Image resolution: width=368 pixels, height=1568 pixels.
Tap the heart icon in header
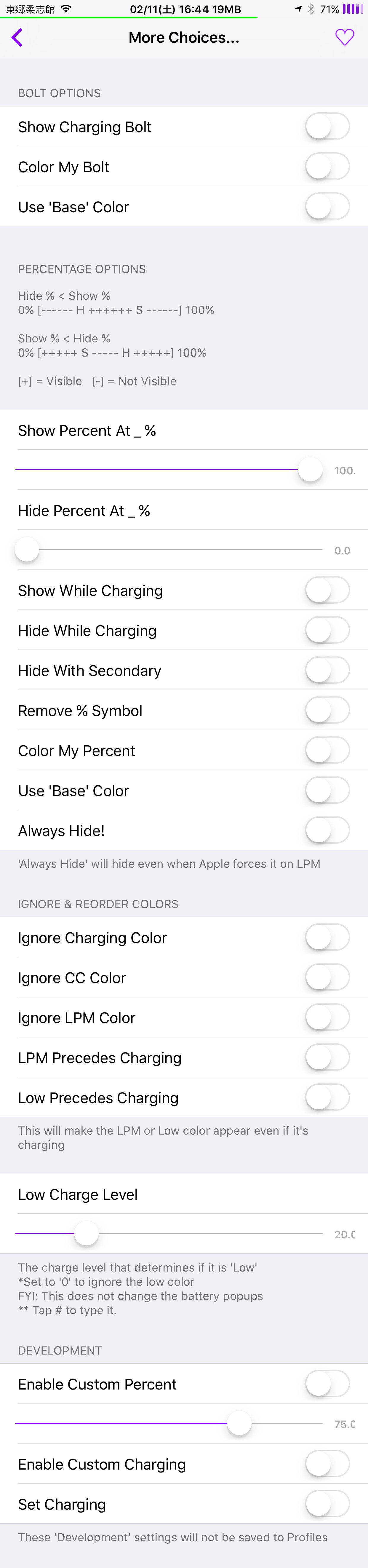click(x=344, y=38)
